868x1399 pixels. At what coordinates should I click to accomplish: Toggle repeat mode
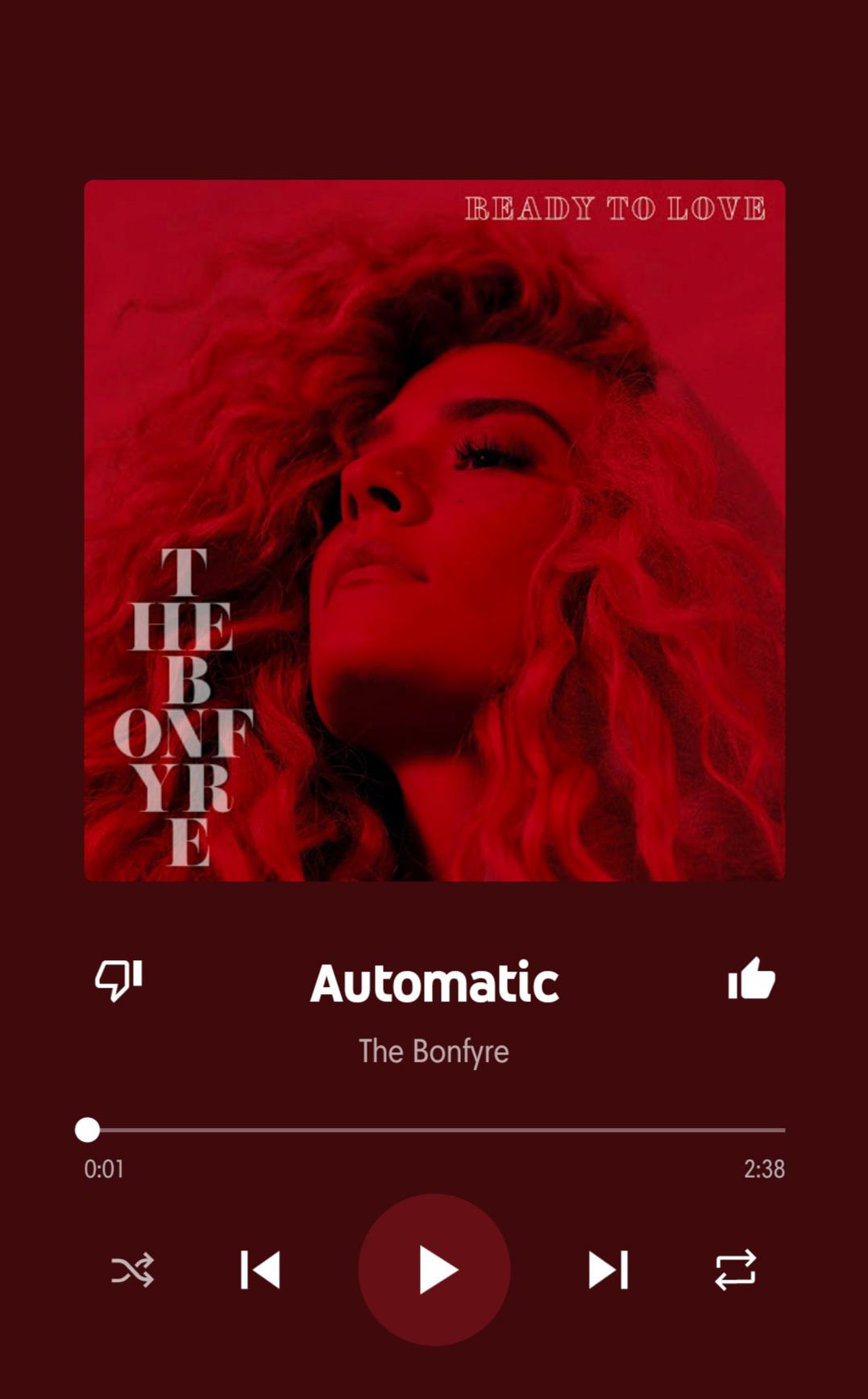(x=736, y=1270)
